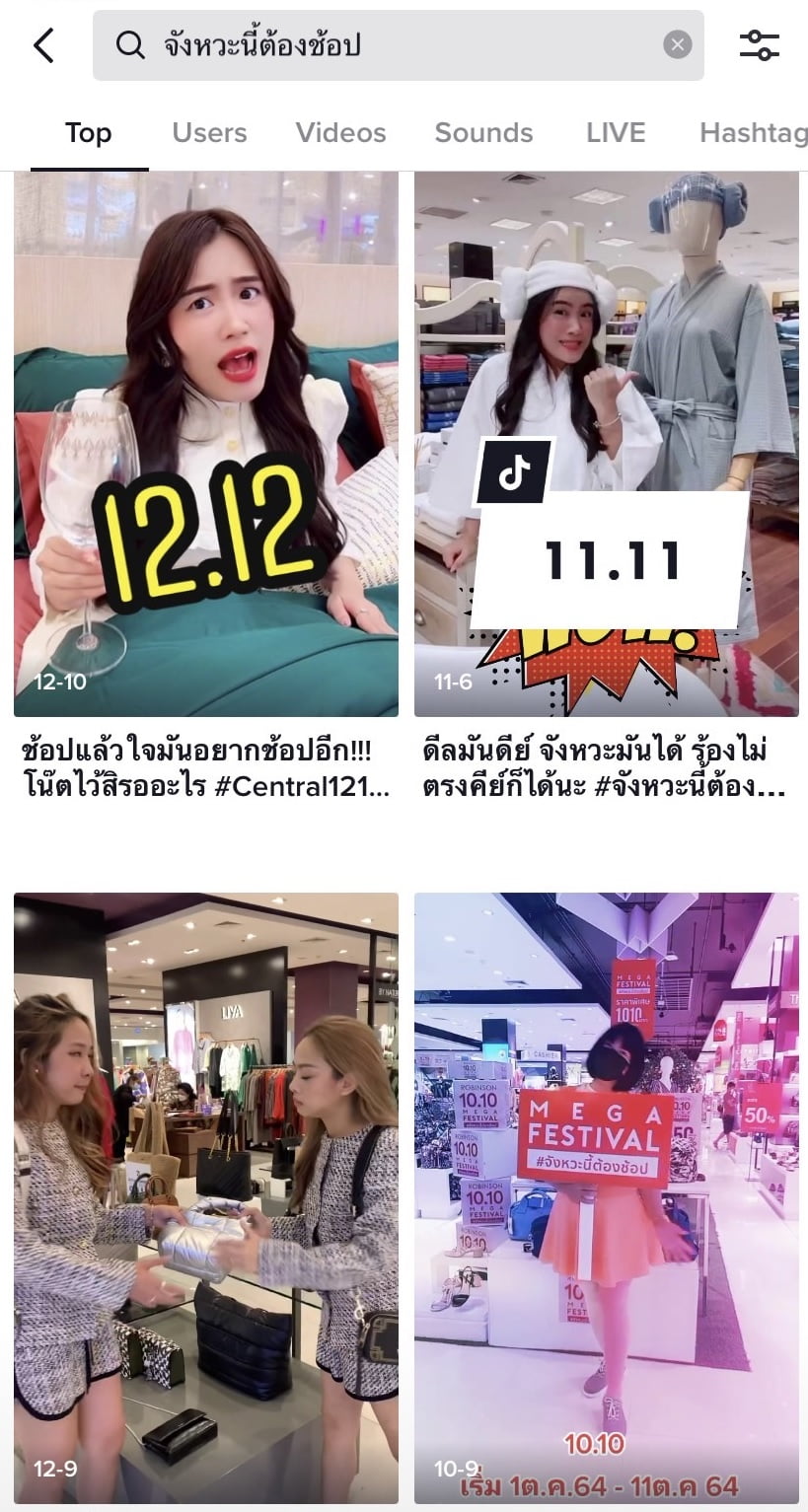The image size is (808, 1512).
Task: Open the Mega Festival 10.10 video
Action: (606, 1197)
